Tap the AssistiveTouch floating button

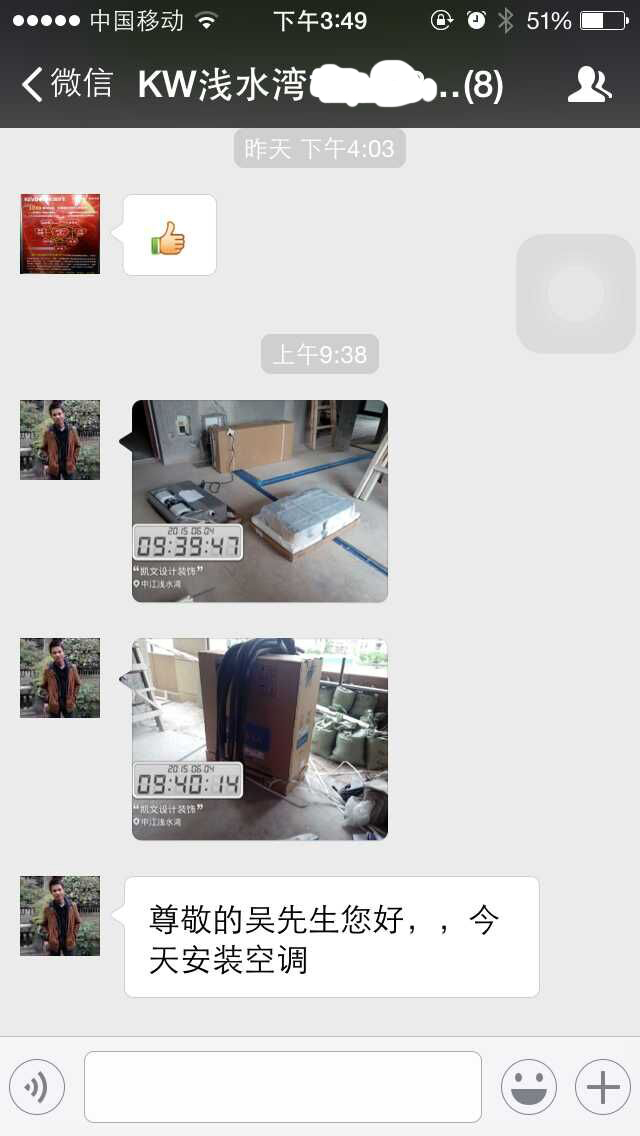(576, 293)
